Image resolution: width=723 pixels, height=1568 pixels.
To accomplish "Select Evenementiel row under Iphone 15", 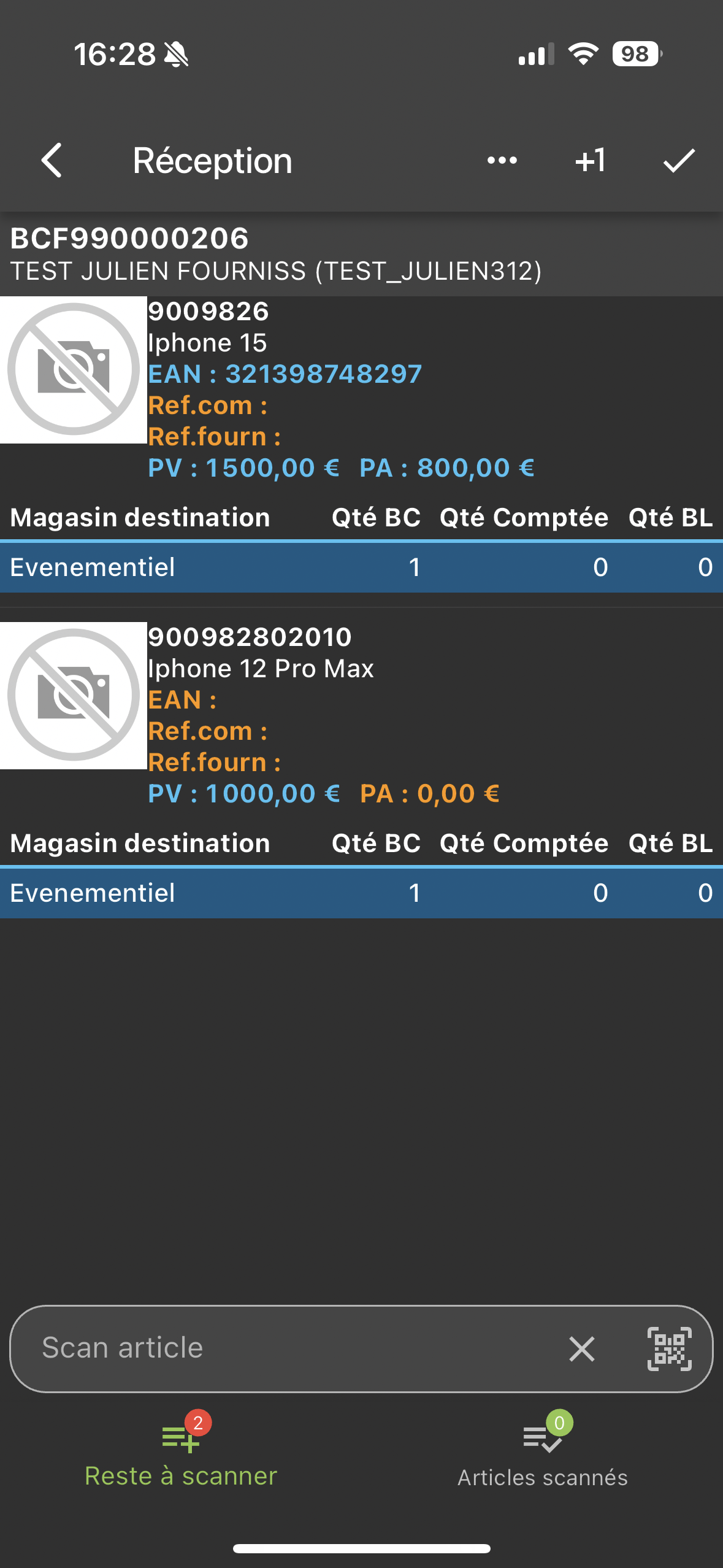I will tap(361, 567).
